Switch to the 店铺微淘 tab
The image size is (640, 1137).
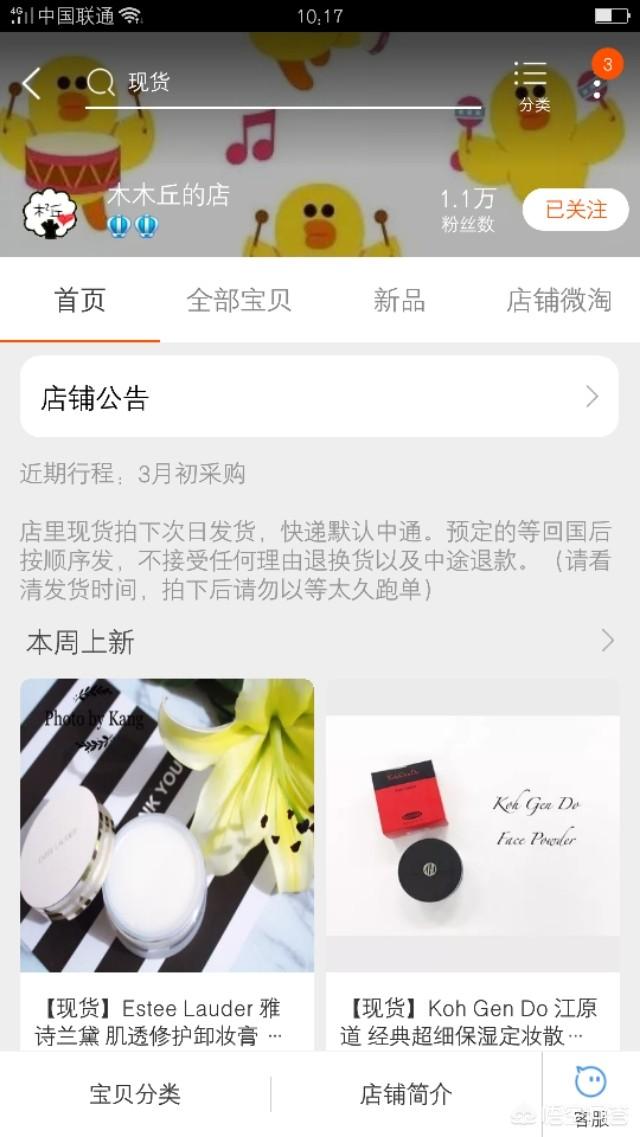click(558, 301)
